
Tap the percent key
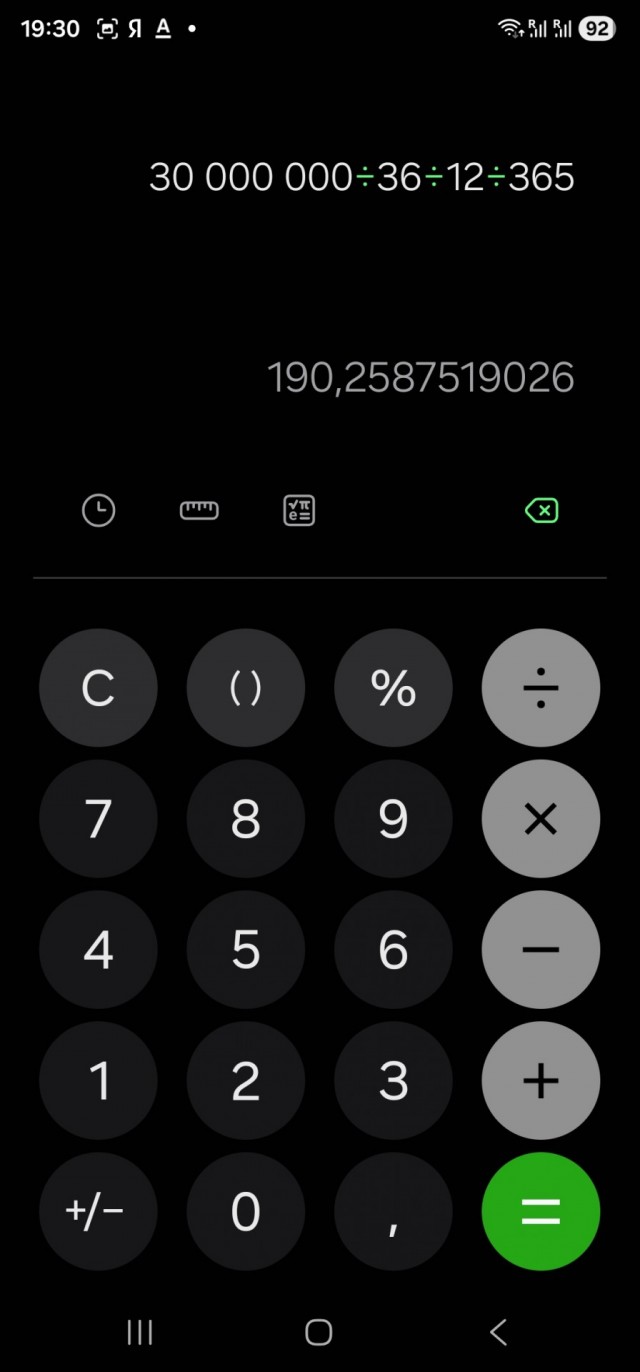pyautogui.click(x=393, y=688)
